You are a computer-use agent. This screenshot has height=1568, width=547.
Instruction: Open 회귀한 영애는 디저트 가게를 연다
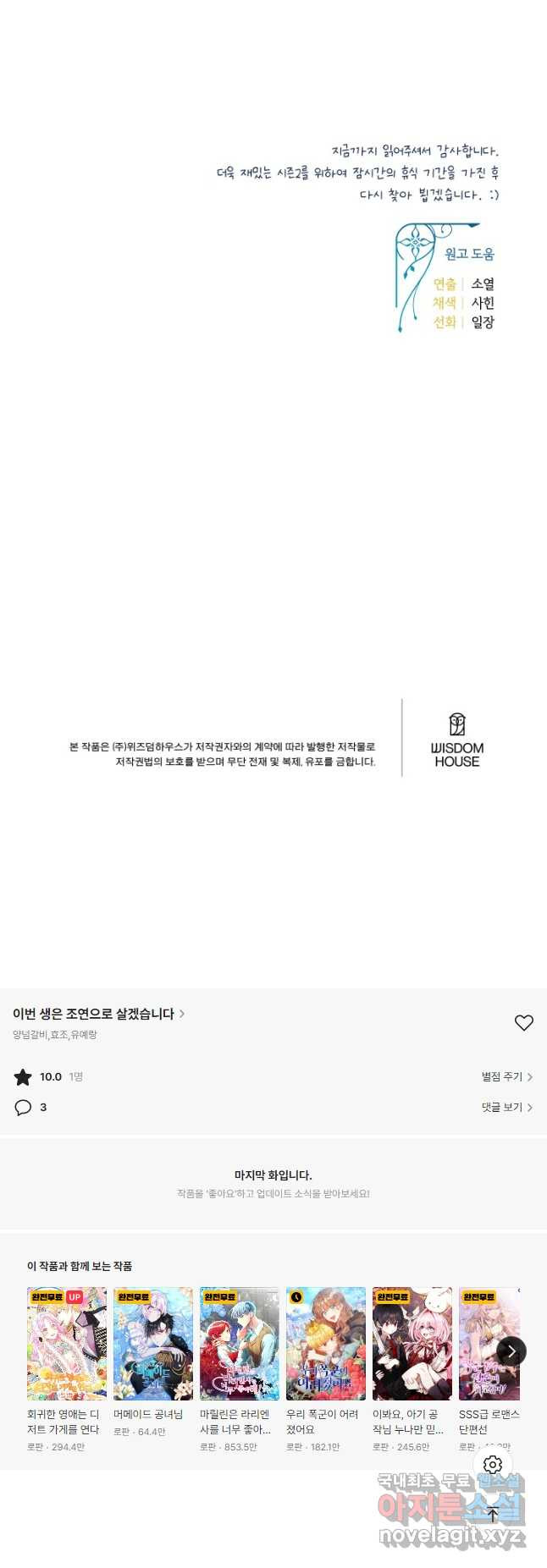point(67,1345)
